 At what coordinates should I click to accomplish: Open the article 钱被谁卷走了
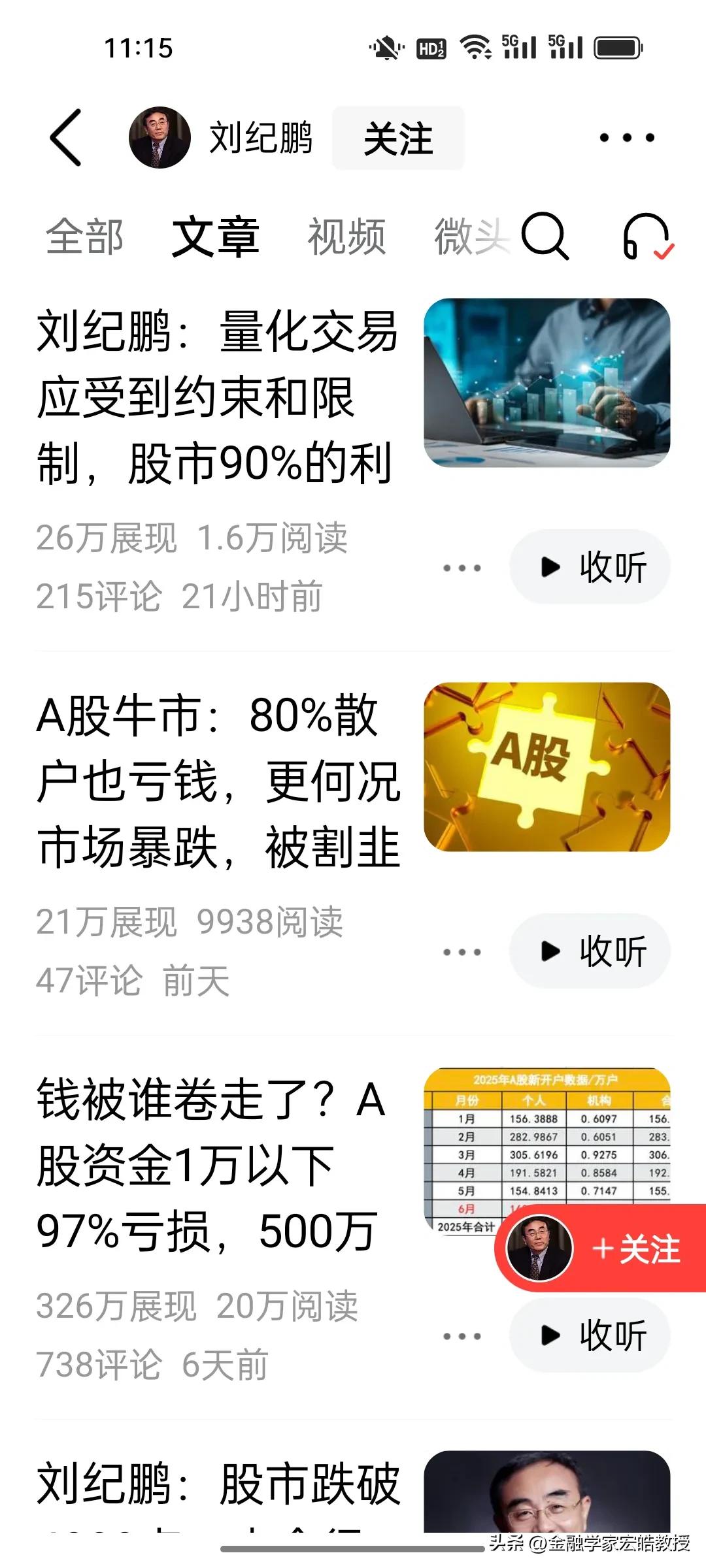tap(210, 1166)
